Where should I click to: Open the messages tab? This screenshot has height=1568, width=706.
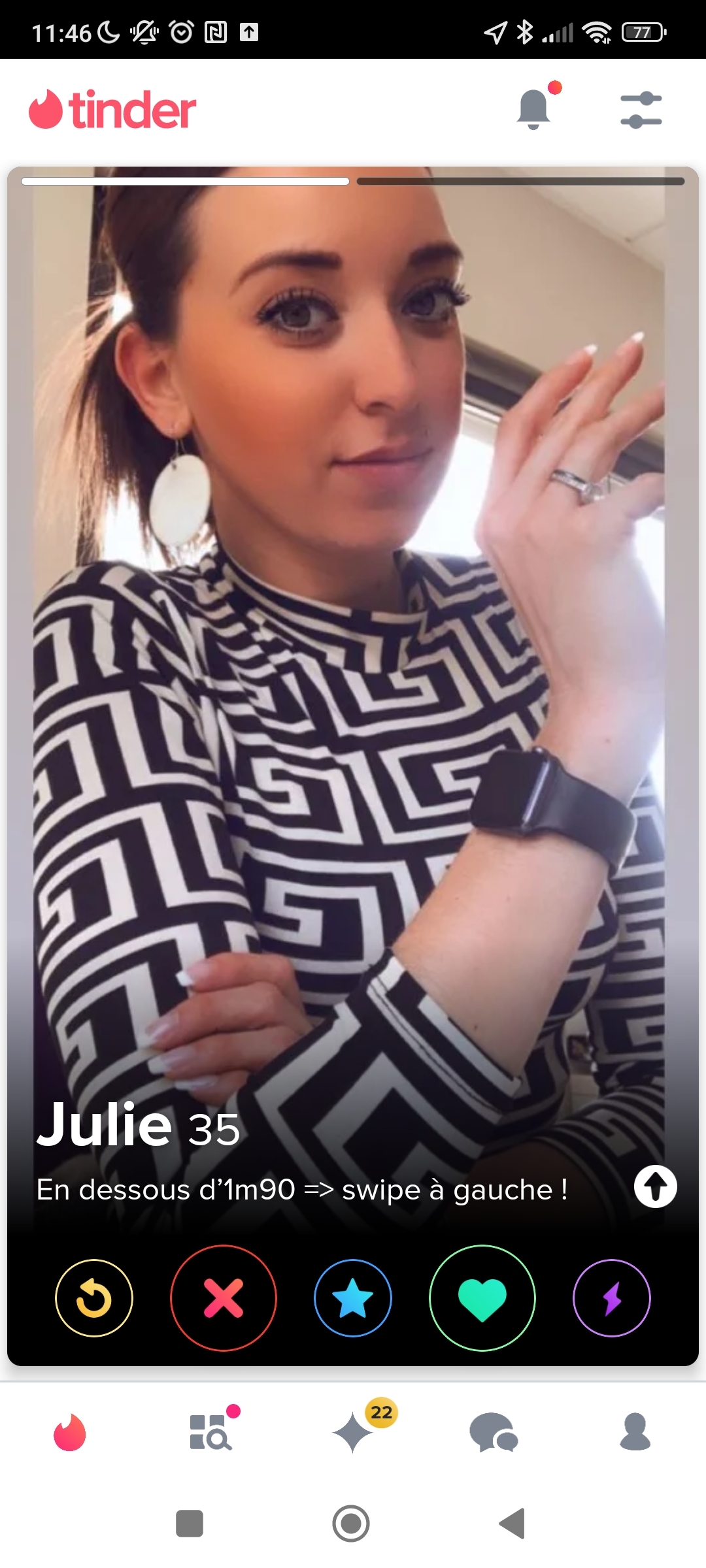click(x=494, y=1432)
